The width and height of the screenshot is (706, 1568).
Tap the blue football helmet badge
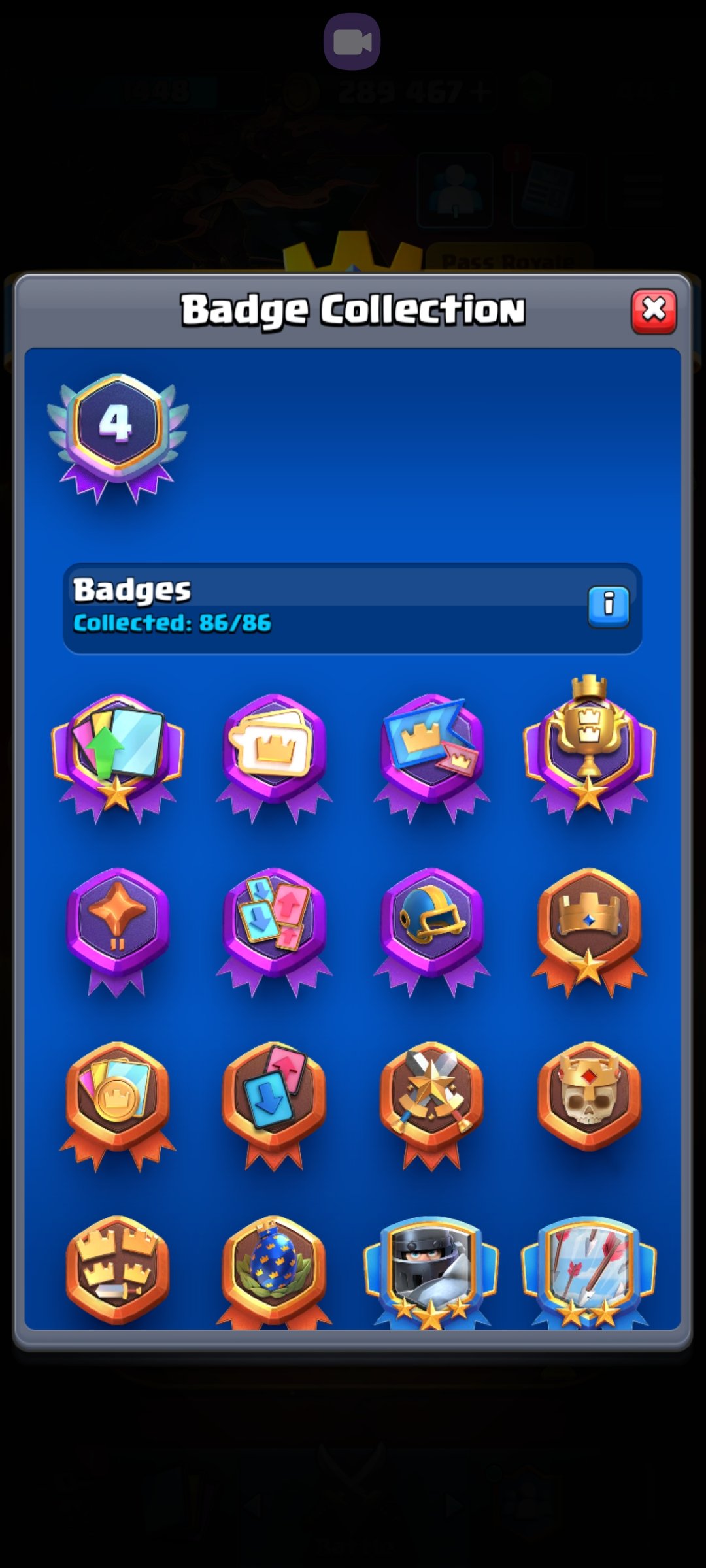(x=431, y=932)
